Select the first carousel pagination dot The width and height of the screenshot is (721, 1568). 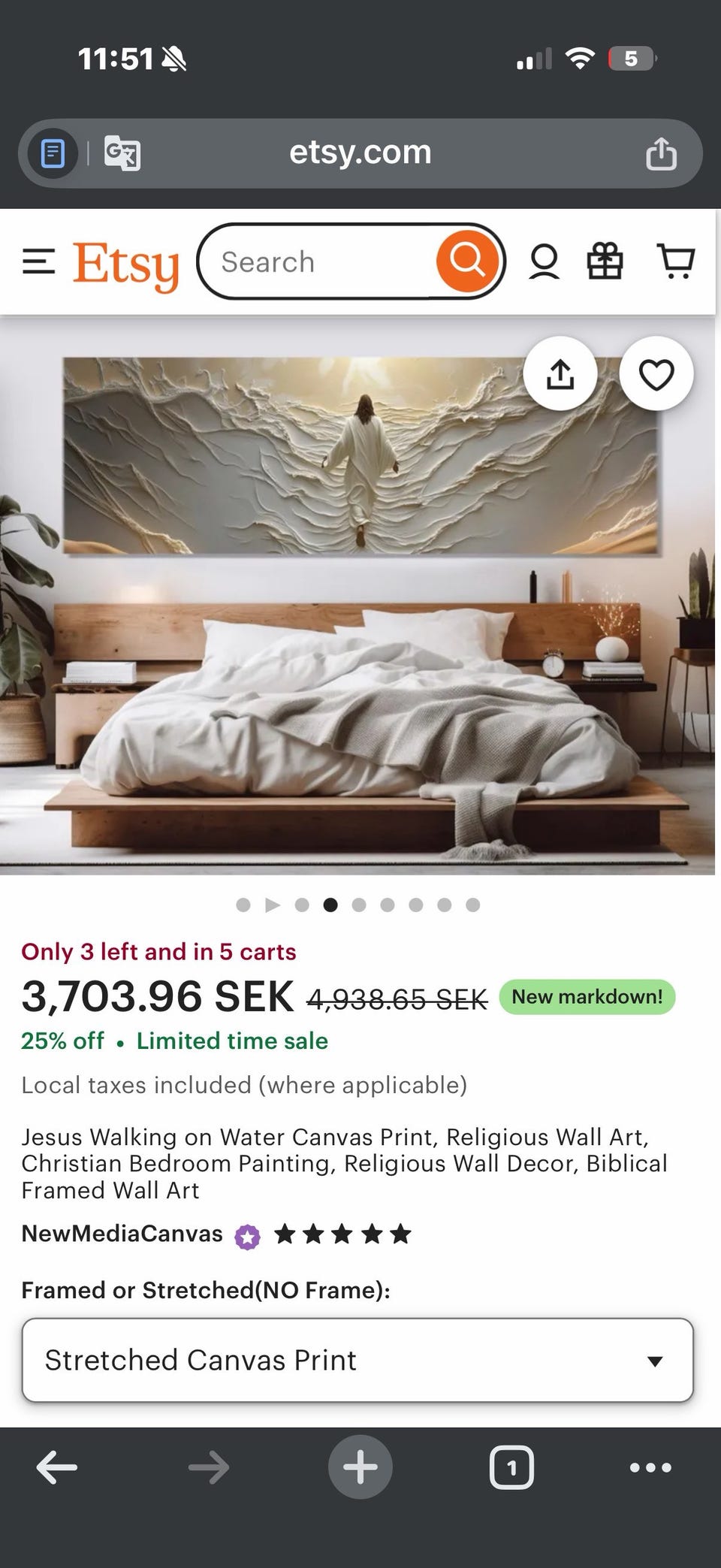(243, 905)
